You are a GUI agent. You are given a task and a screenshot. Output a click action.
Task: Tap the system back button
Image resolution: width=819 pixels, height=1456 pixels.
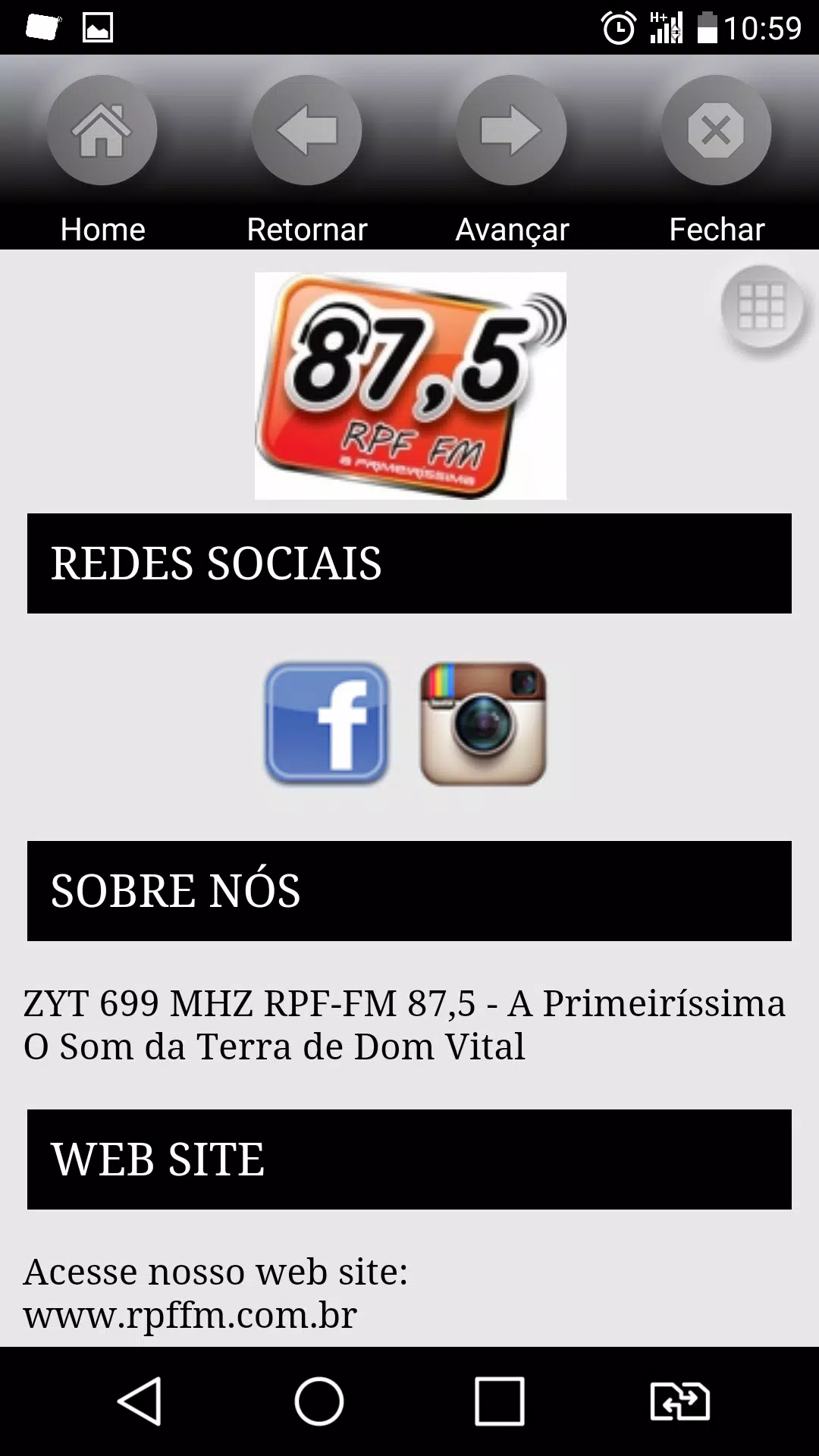[140, 1401]
